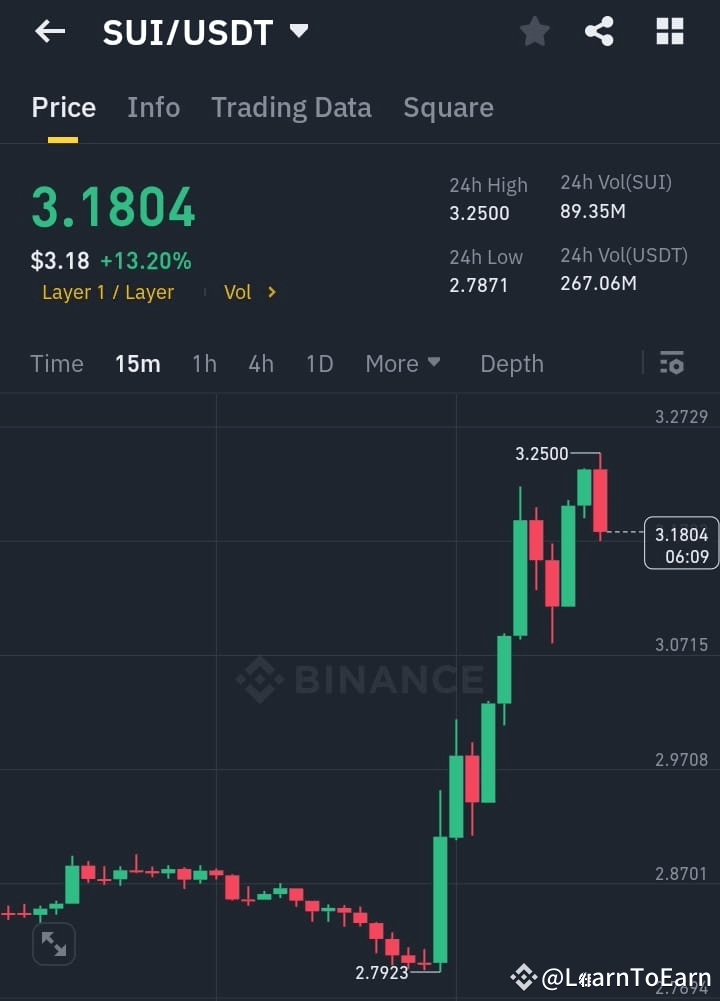Open the Square tab
This screenshot has width=720, height=1001.
(x=448, y=107)
